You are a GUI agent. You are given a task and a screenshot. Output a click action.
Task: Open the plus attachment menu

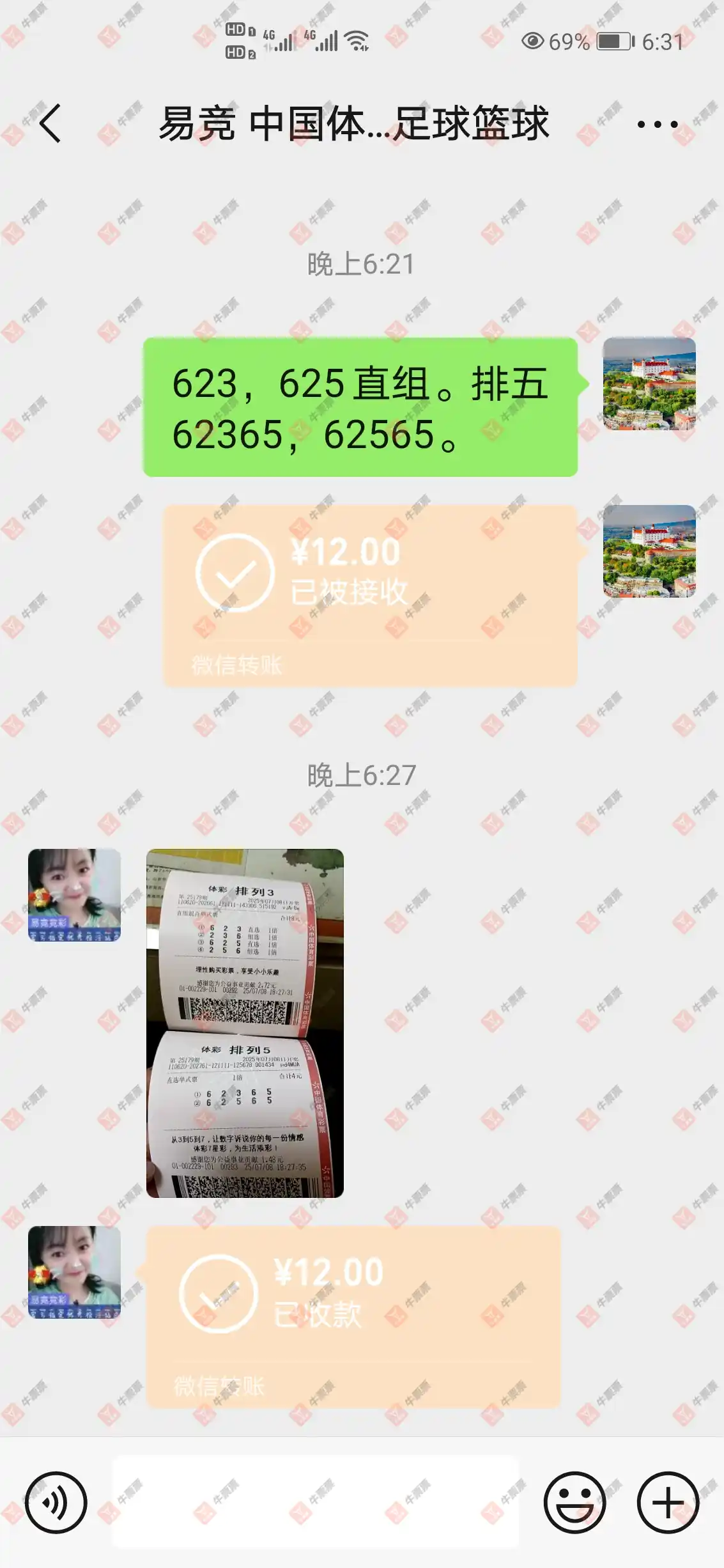668,1502
